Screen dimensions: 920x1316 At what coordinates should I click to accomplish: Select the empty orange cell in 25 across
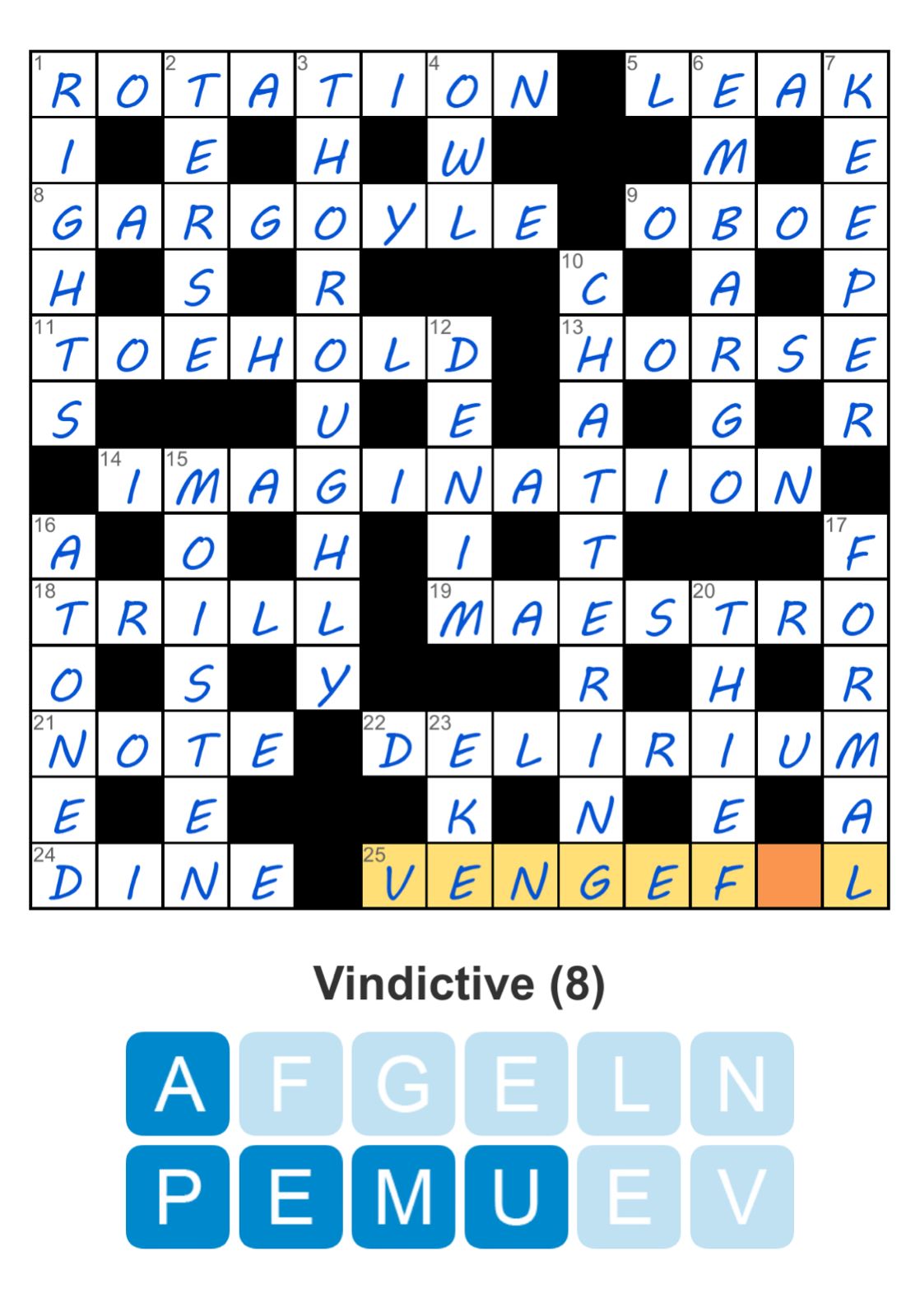point(789,877)
